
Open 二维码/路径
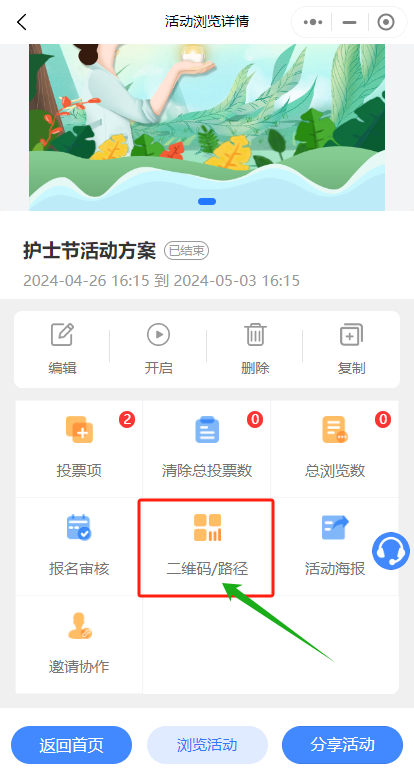[x=207, y=547]
